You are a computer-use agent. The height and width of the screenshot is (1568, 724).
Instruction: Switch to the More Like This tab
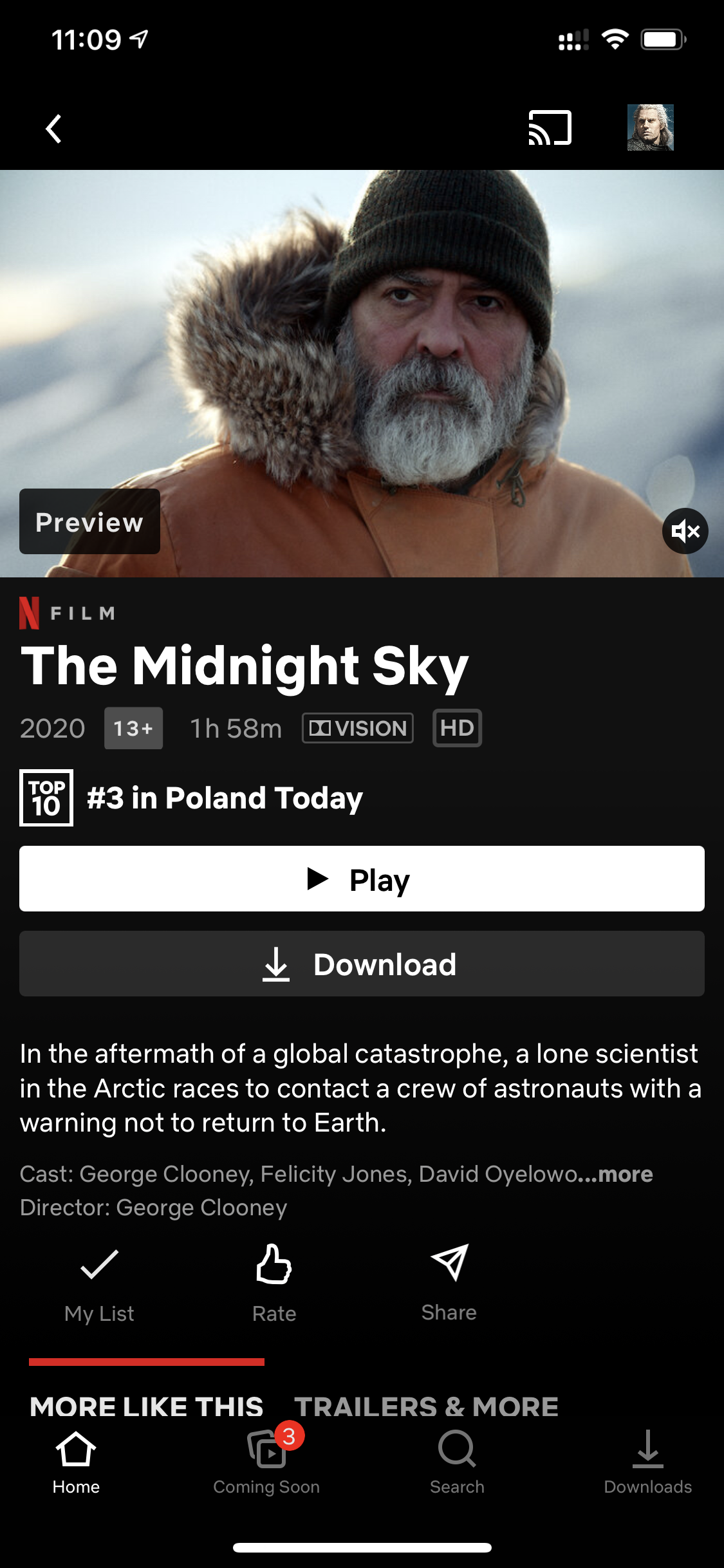(147, 1406)
